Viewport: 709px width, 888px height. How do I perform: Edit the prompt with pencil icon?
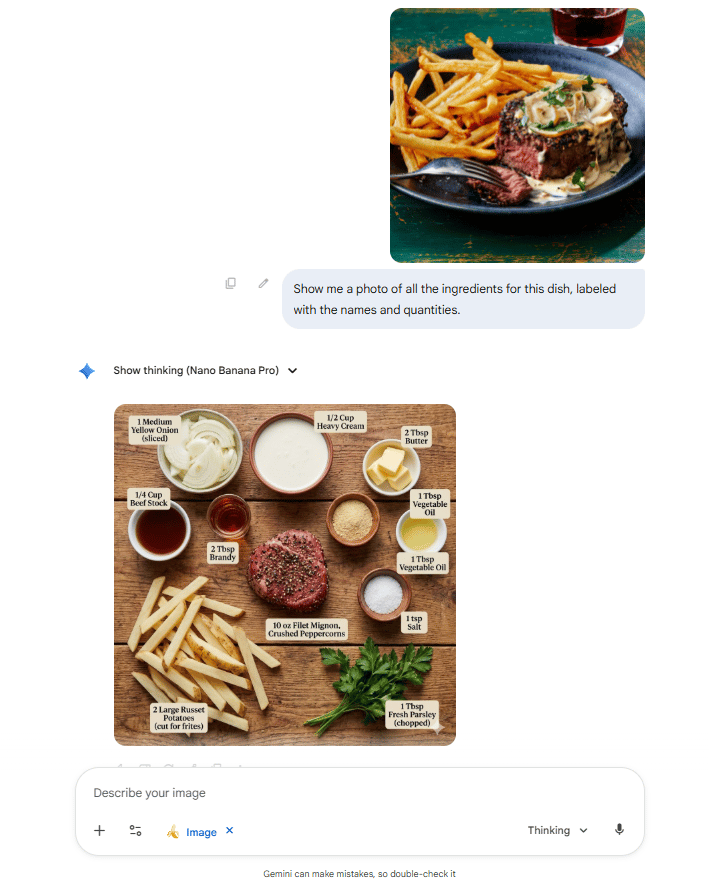pos(263,283)
